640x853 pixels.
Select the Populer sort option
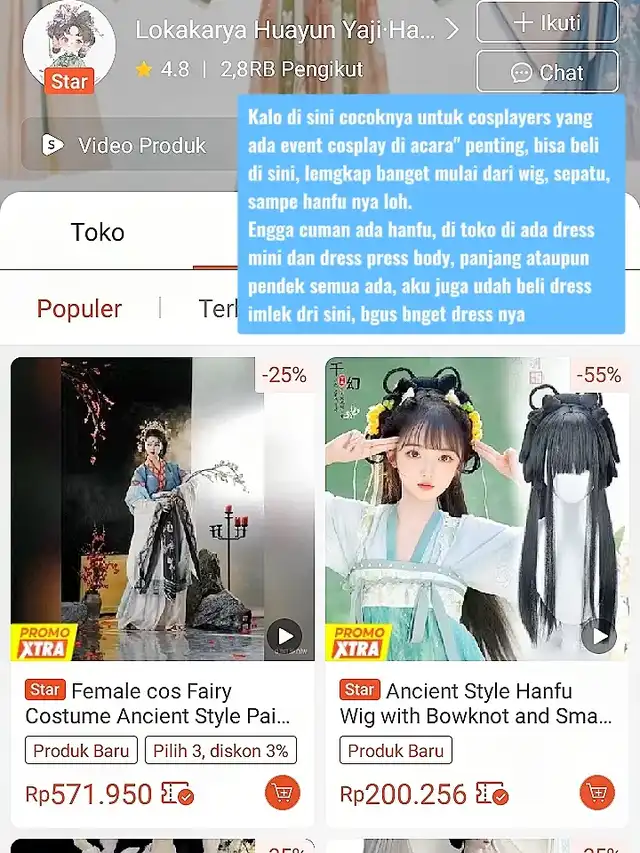pyautogui.click(x=79, y=309)
